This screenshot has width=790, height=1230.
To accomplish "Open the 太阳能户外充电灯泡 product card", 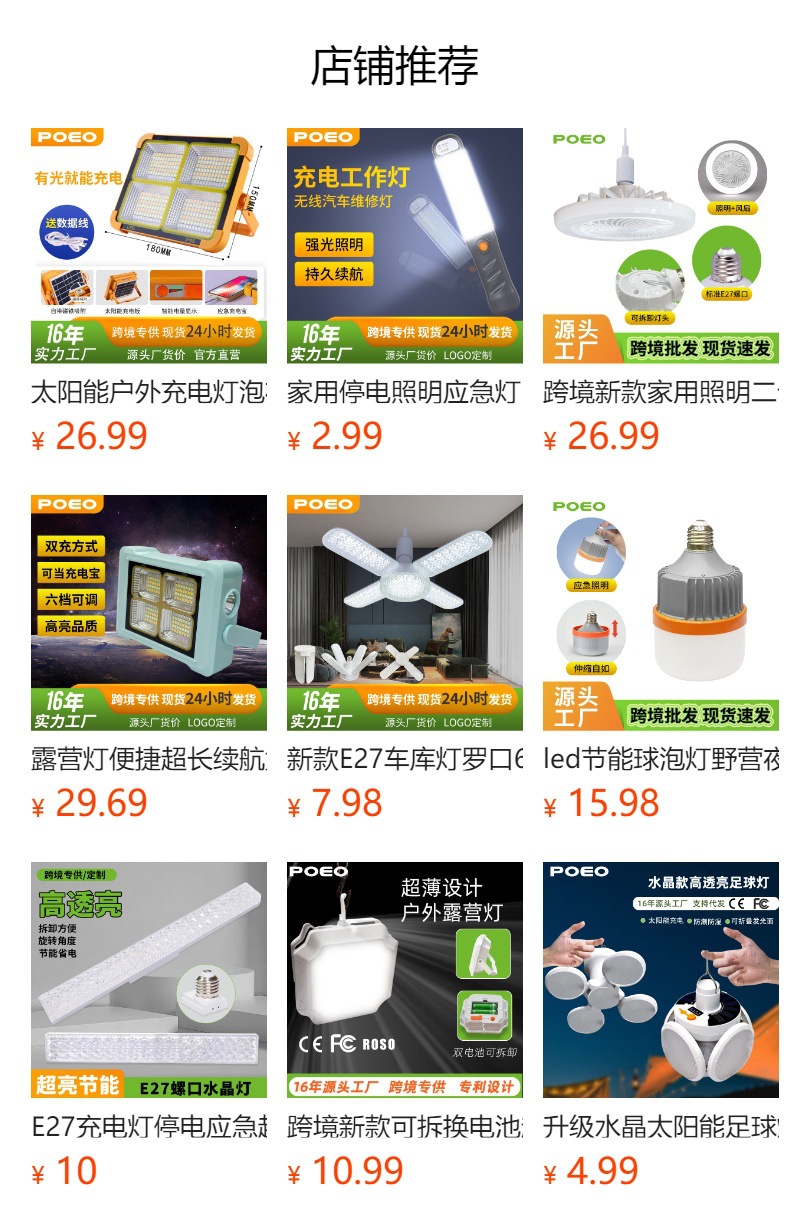I will [x=149, y=246].
